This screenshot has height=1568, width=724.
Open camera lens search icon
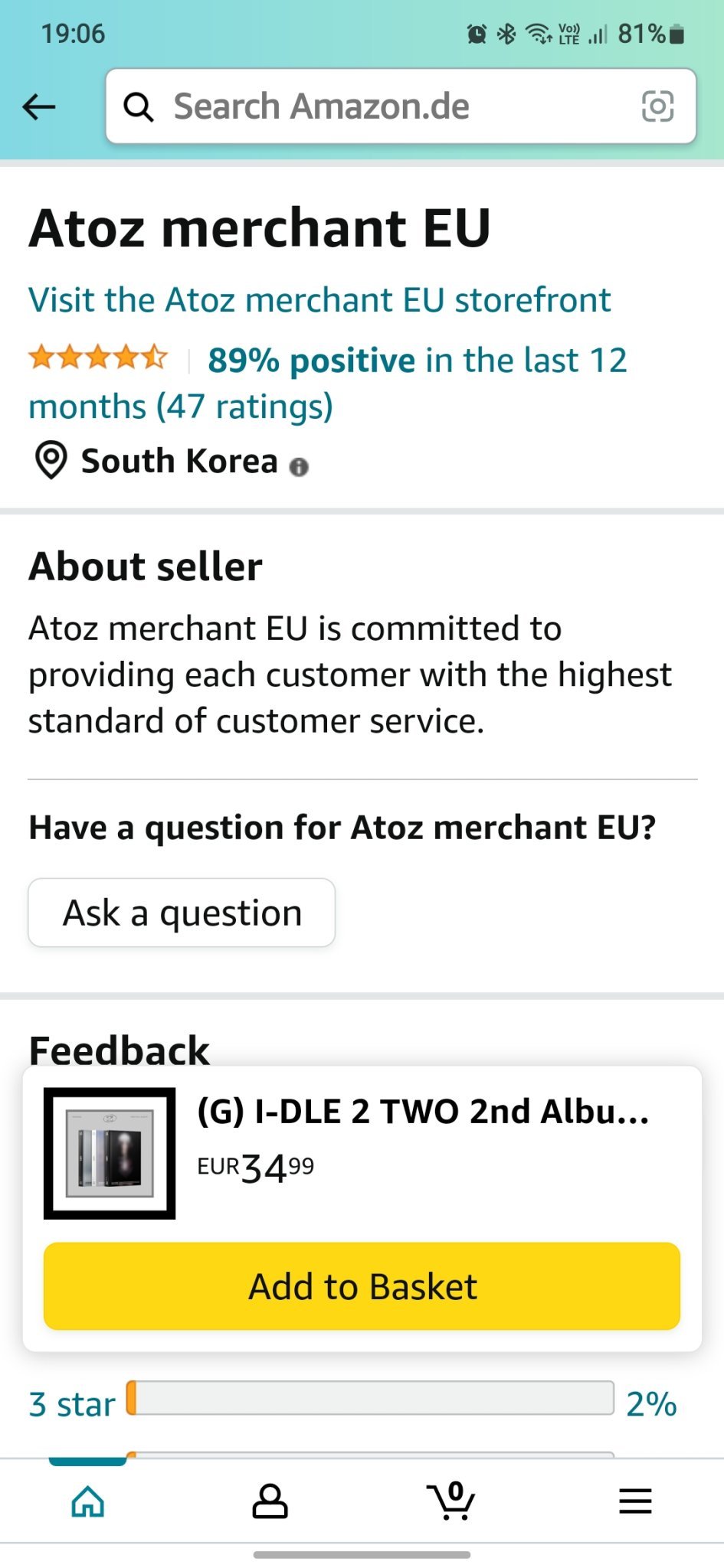657,106
